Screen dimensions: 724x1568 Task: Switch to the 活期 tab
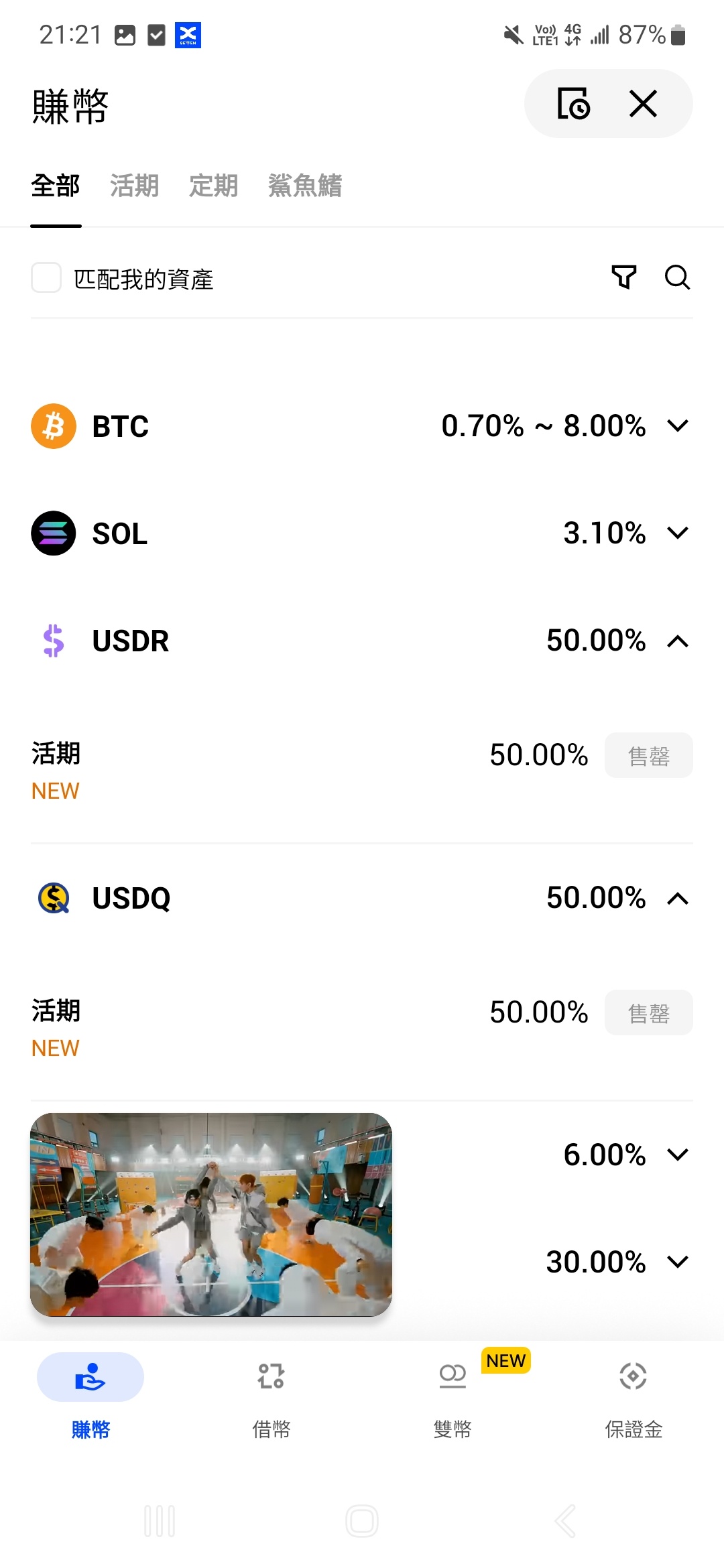pos(134,186)
